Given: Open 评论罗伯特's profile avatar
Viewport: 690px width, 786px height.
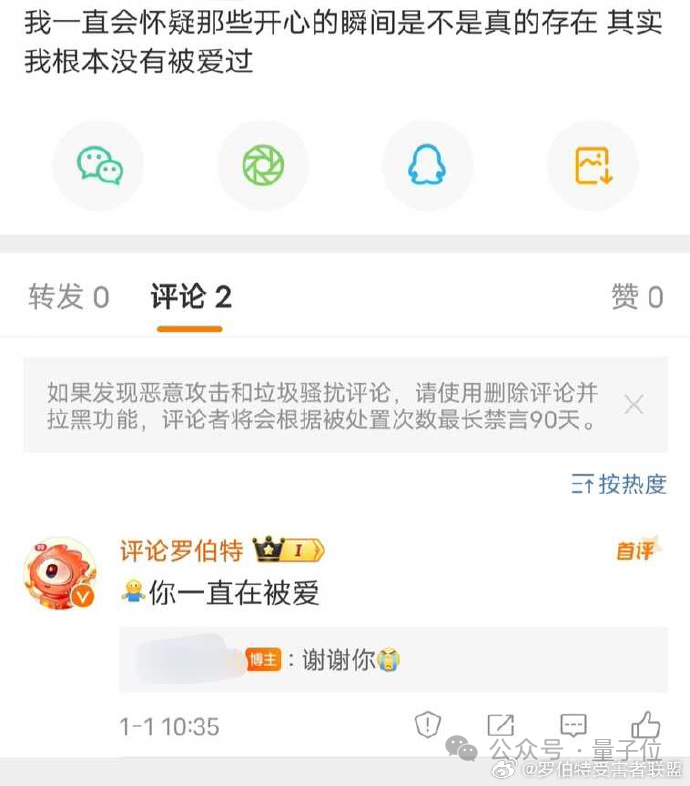Looking at the screenshot, I should point(60,573).
